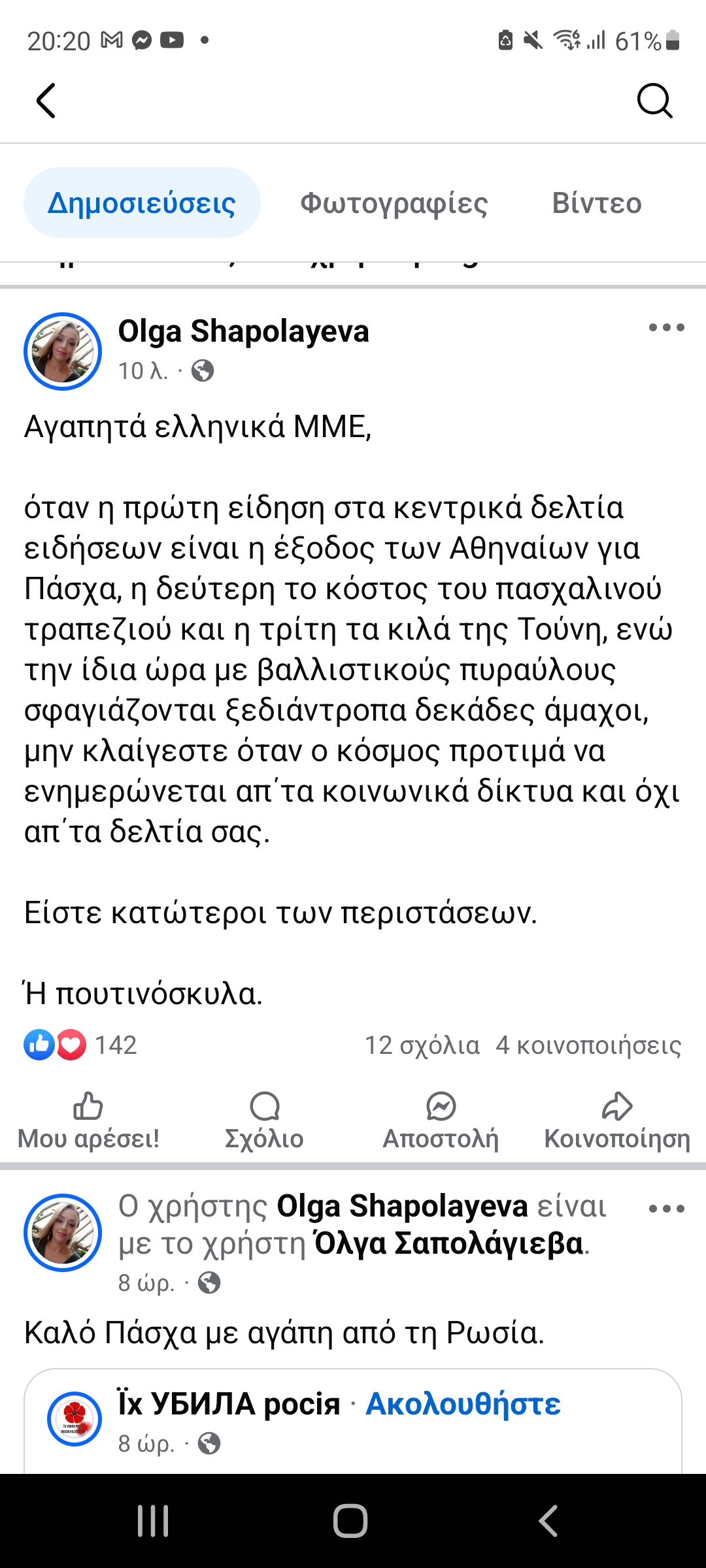Open the Їх УБИЛА росія page

point(229,1404)
